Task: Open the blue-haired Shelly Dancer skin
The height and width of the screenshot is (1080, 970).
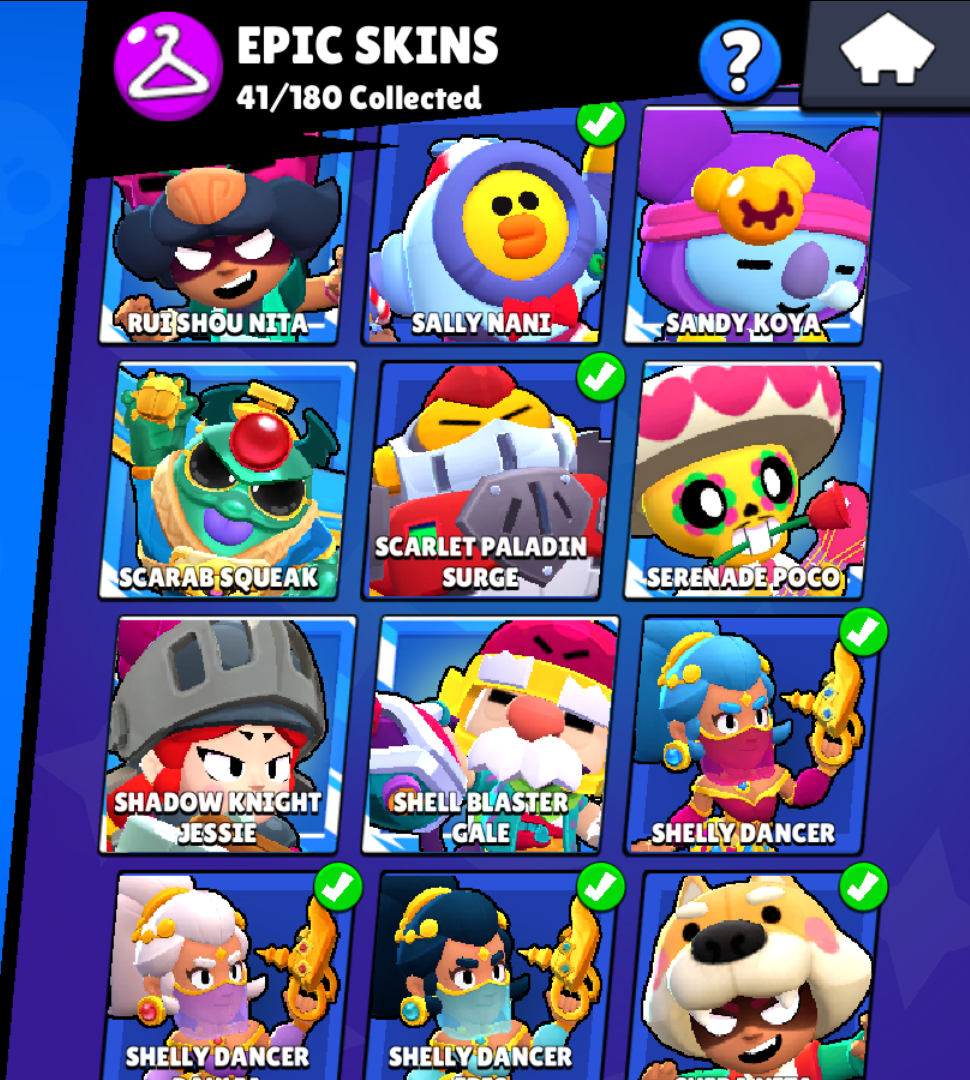Action: point(757,735)
